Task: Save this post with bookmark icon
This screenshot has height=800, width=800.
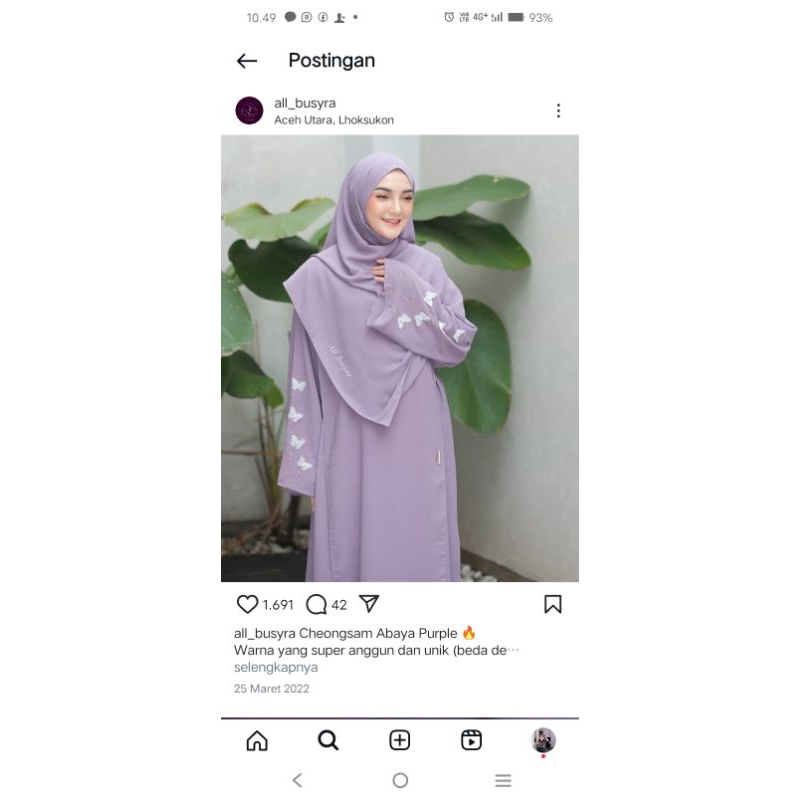Action: click(553, 604)
